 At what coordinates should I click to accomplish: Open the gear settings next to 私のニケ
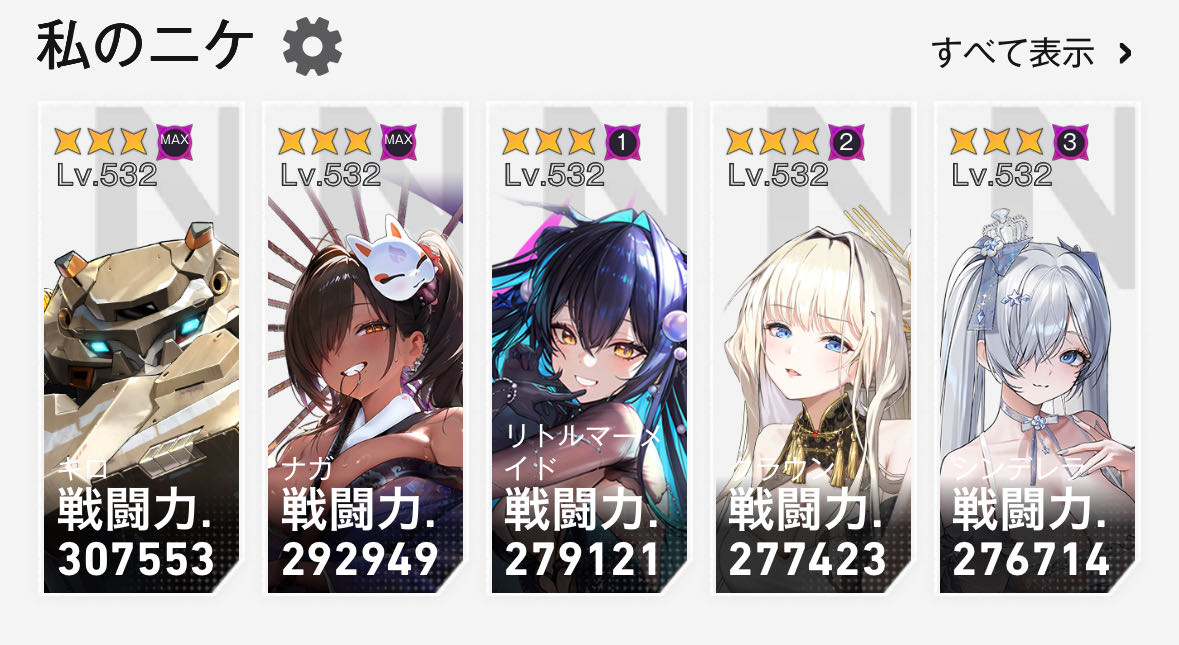(x=312, y=47)
